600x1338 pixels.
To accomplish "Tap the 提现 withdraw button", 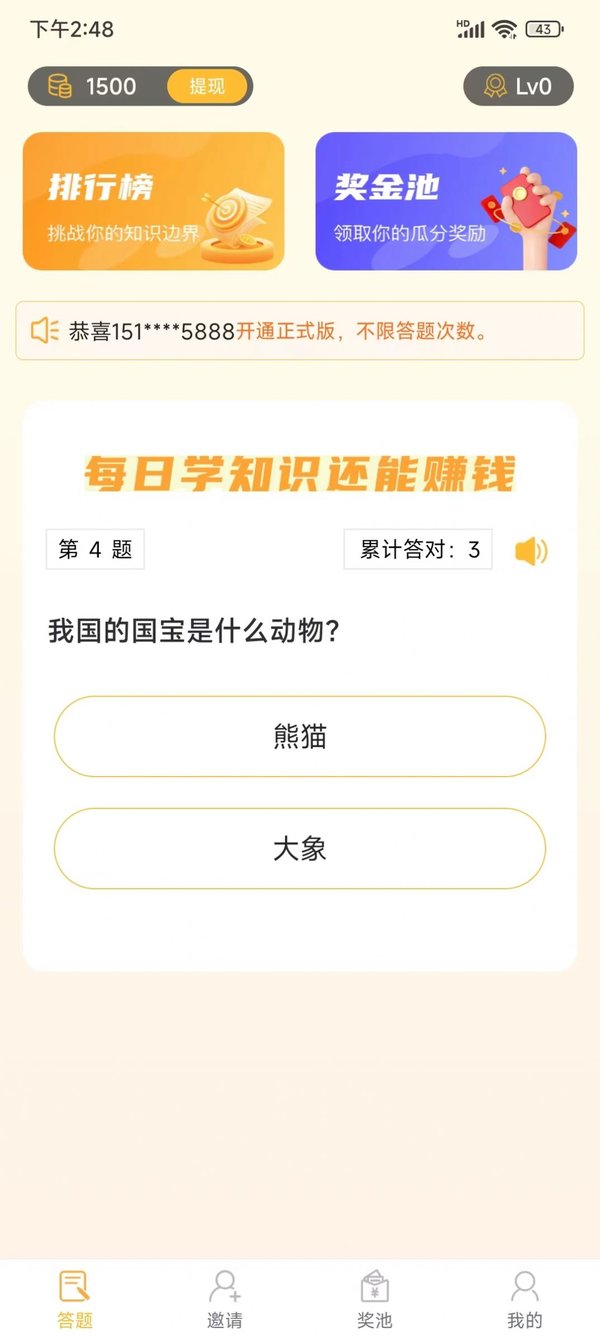I will click(x=207, y=87).
